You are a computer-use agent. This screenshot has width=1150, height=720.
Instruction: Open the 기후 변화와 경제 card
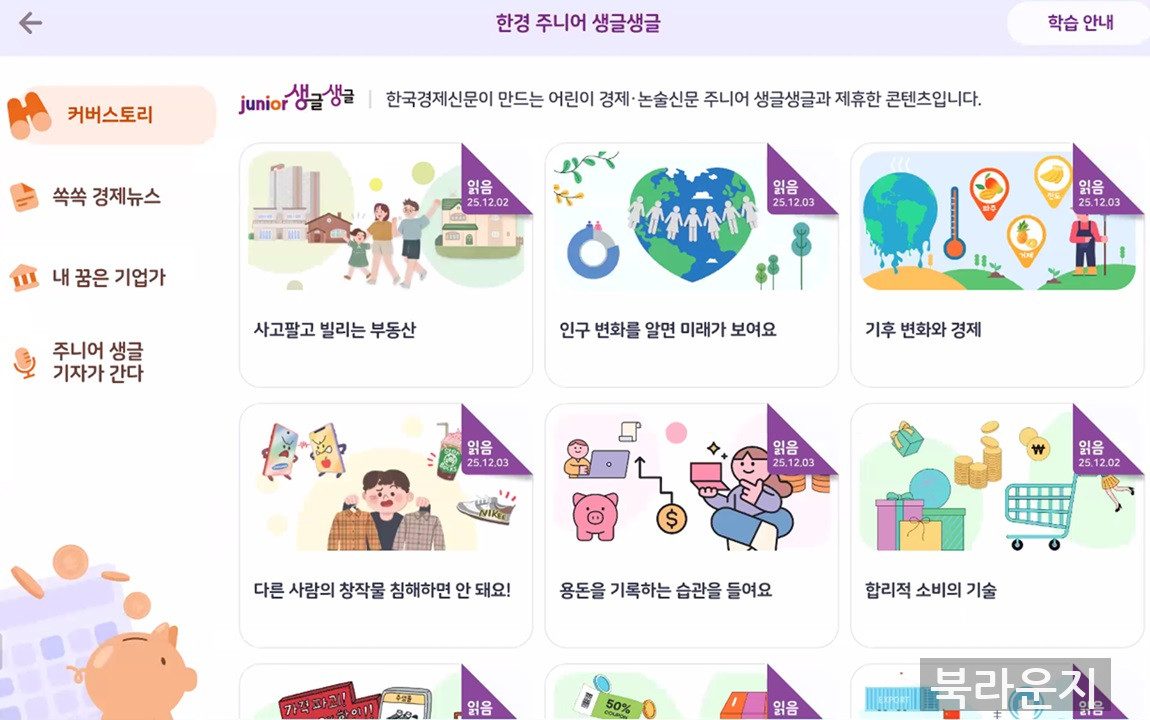[x=997, y=265]
